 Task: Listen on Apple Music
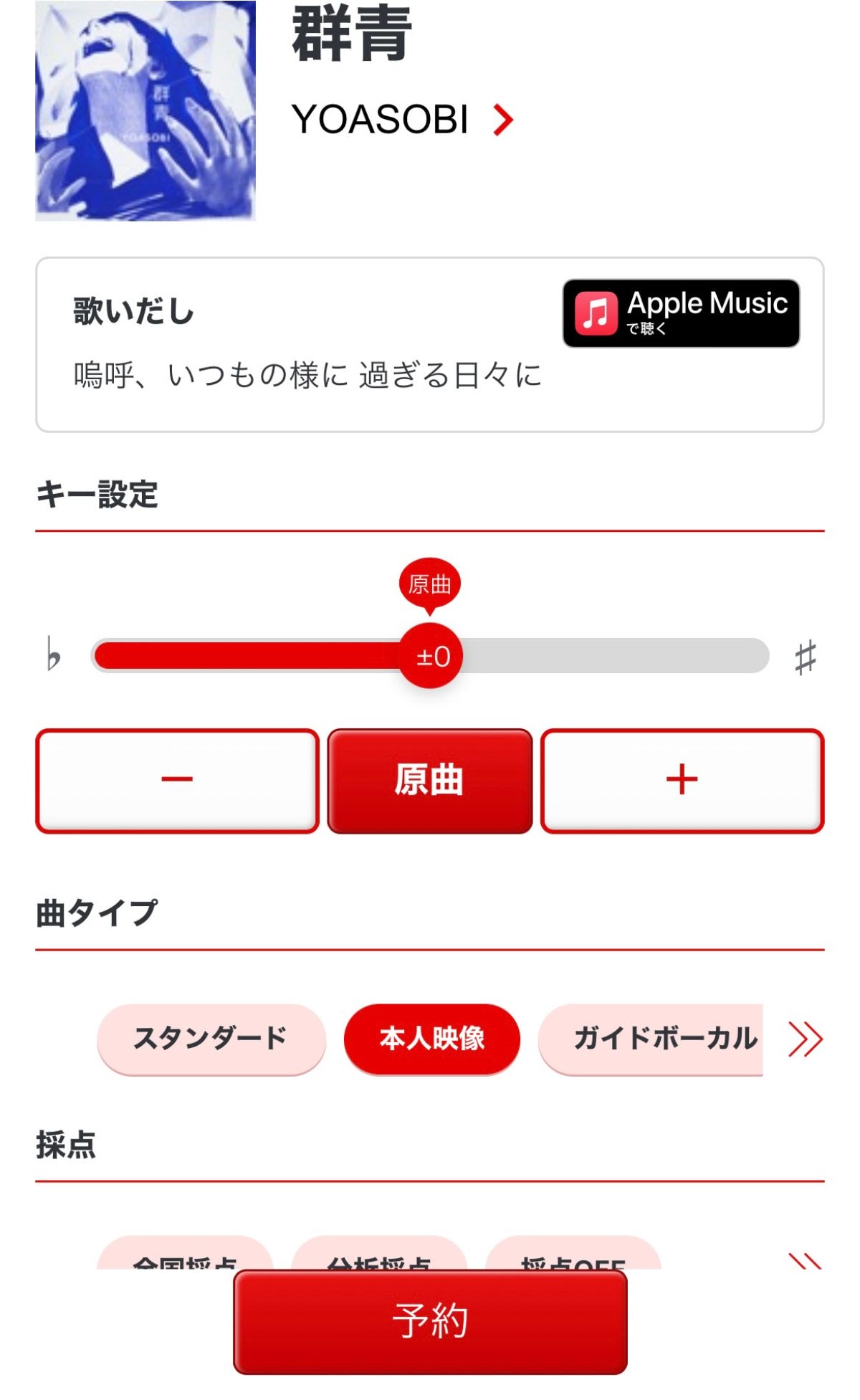coord(681,313)
